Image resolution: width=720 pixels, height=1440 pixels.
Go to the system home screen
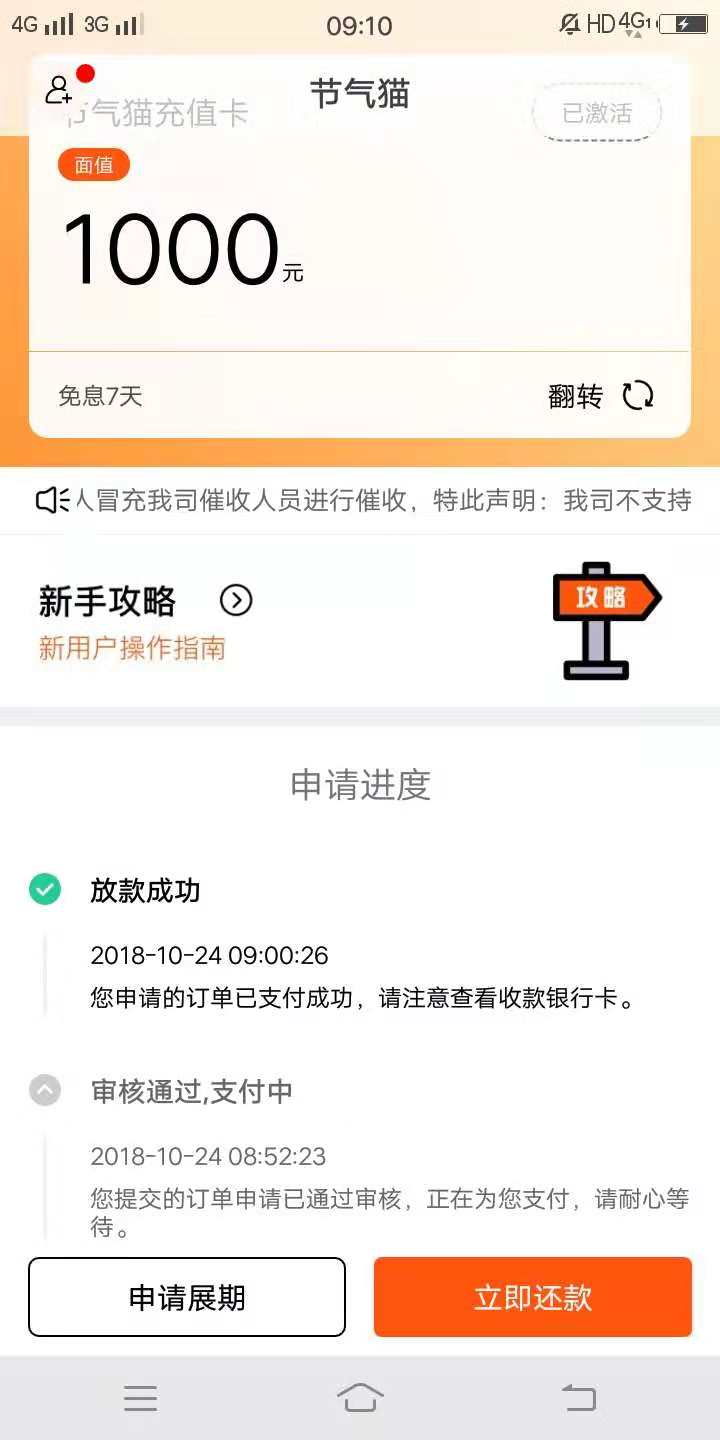(360, 1397)
